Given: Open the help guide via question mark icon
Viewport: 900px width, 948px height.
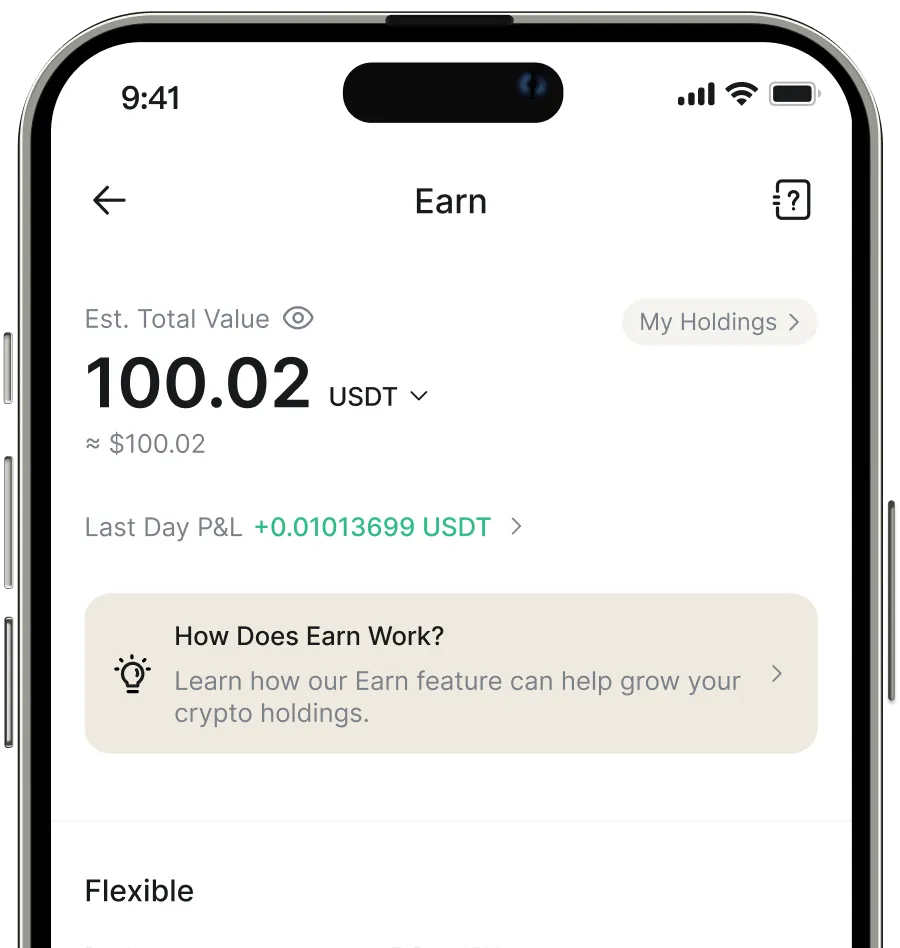Looking at the screenshot, I should tap(791, 200).
